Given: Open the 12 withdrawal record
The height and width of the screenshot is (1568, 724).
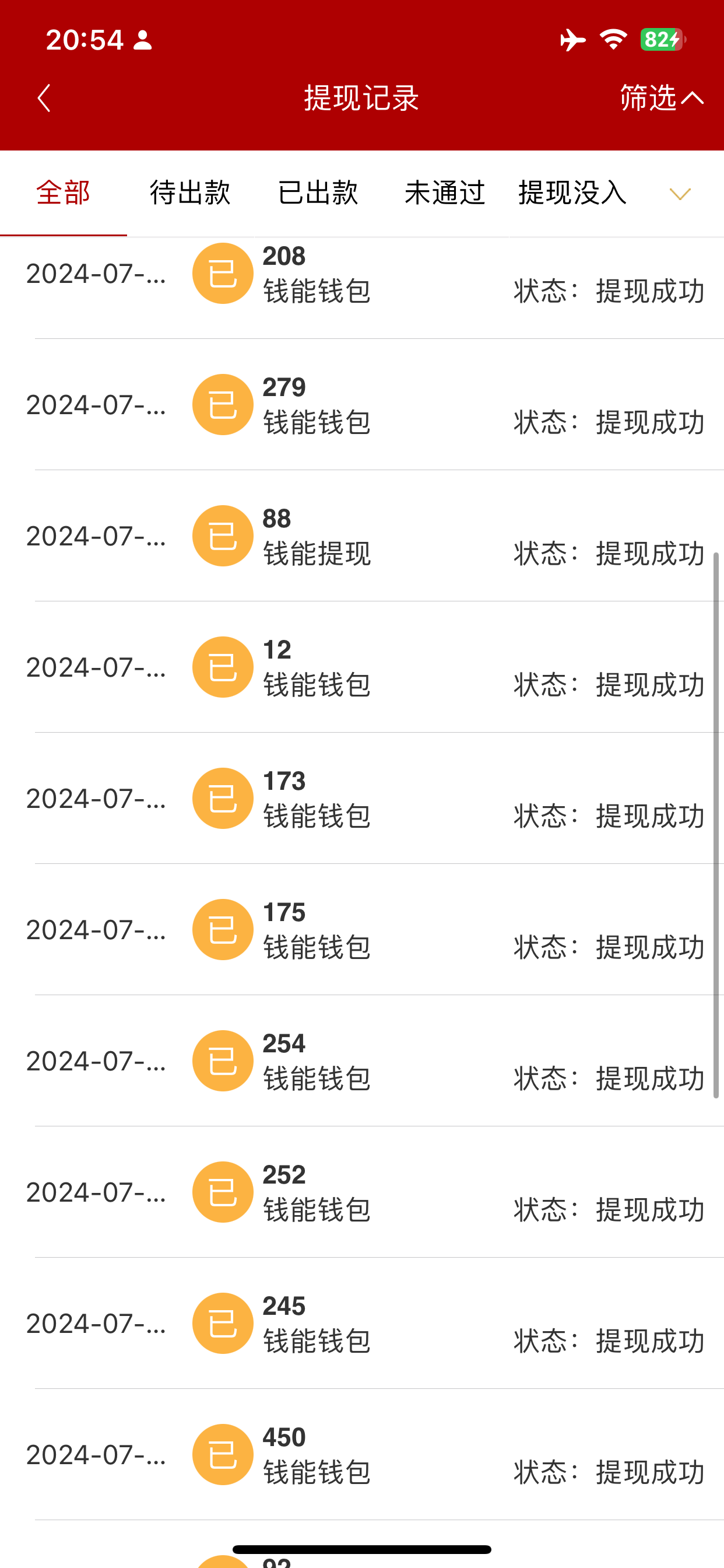Looking at the screenshot, I should click(365, 667).
